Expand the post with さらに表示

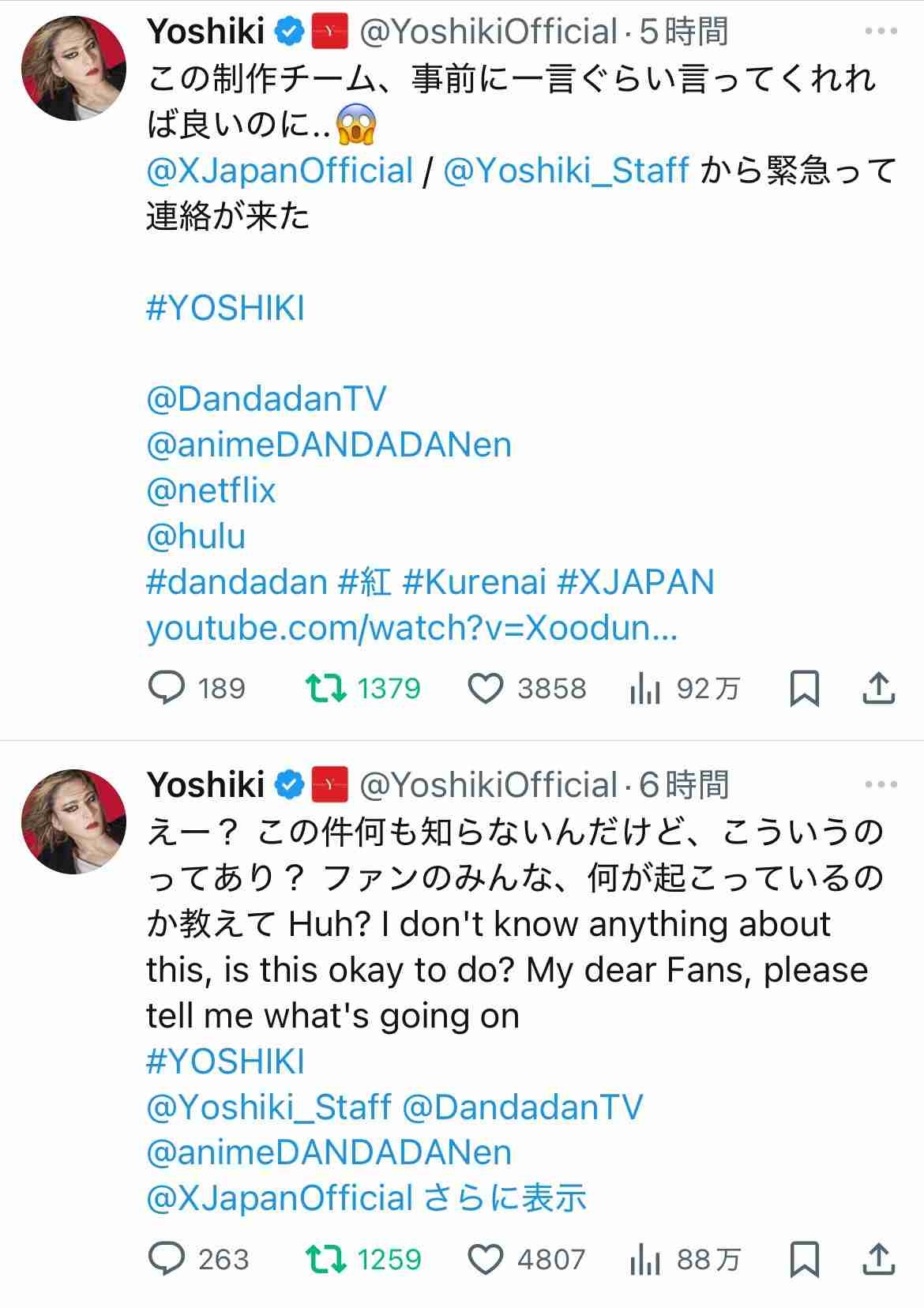coord(506,1197)
